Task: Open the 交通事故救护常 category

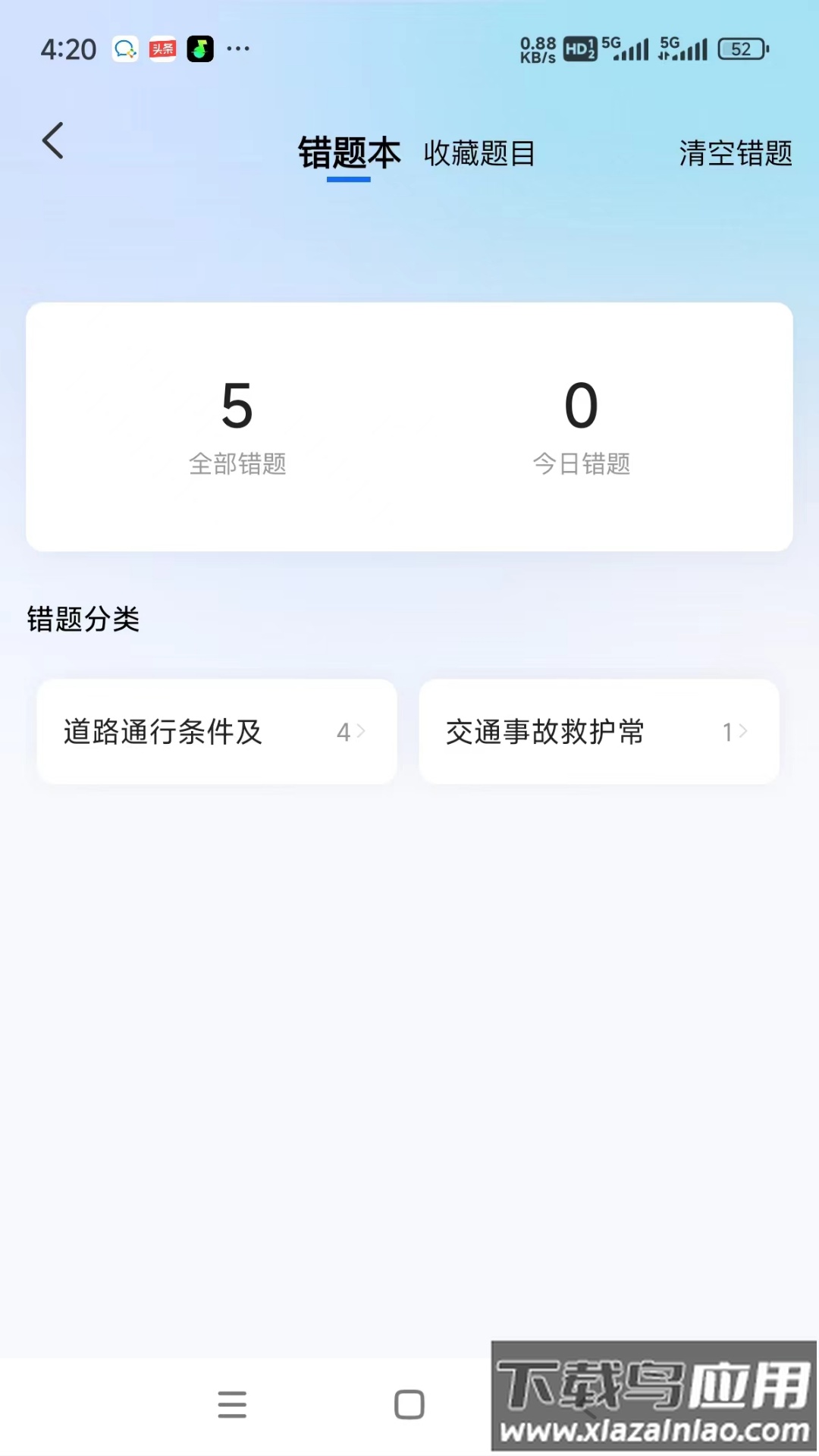Action: (x=599, y=732)
